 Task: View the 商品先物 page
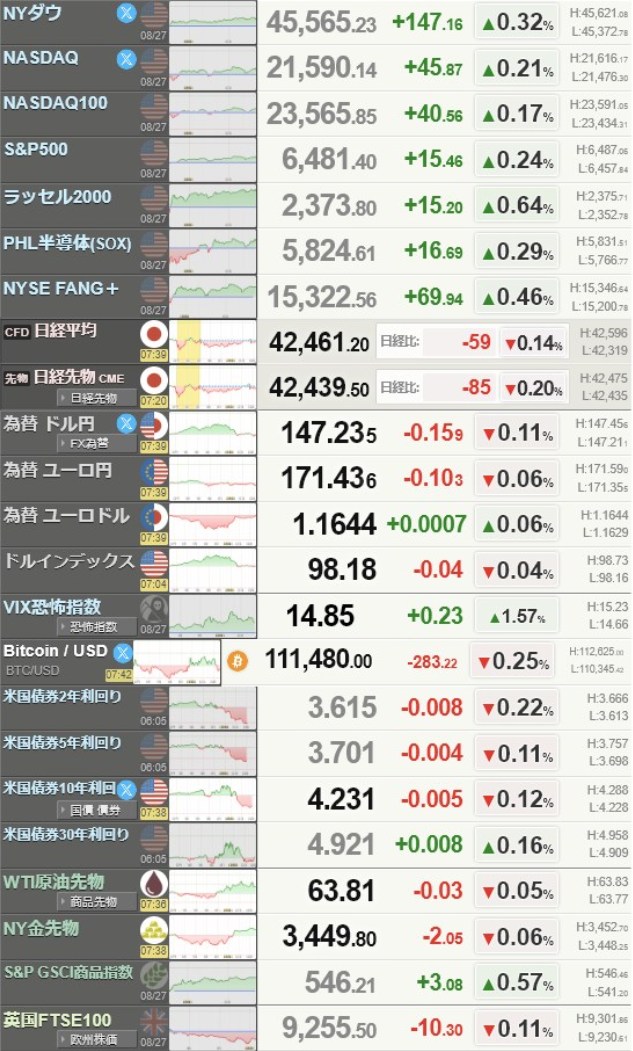pyautogui.click(x=100, y=902)
